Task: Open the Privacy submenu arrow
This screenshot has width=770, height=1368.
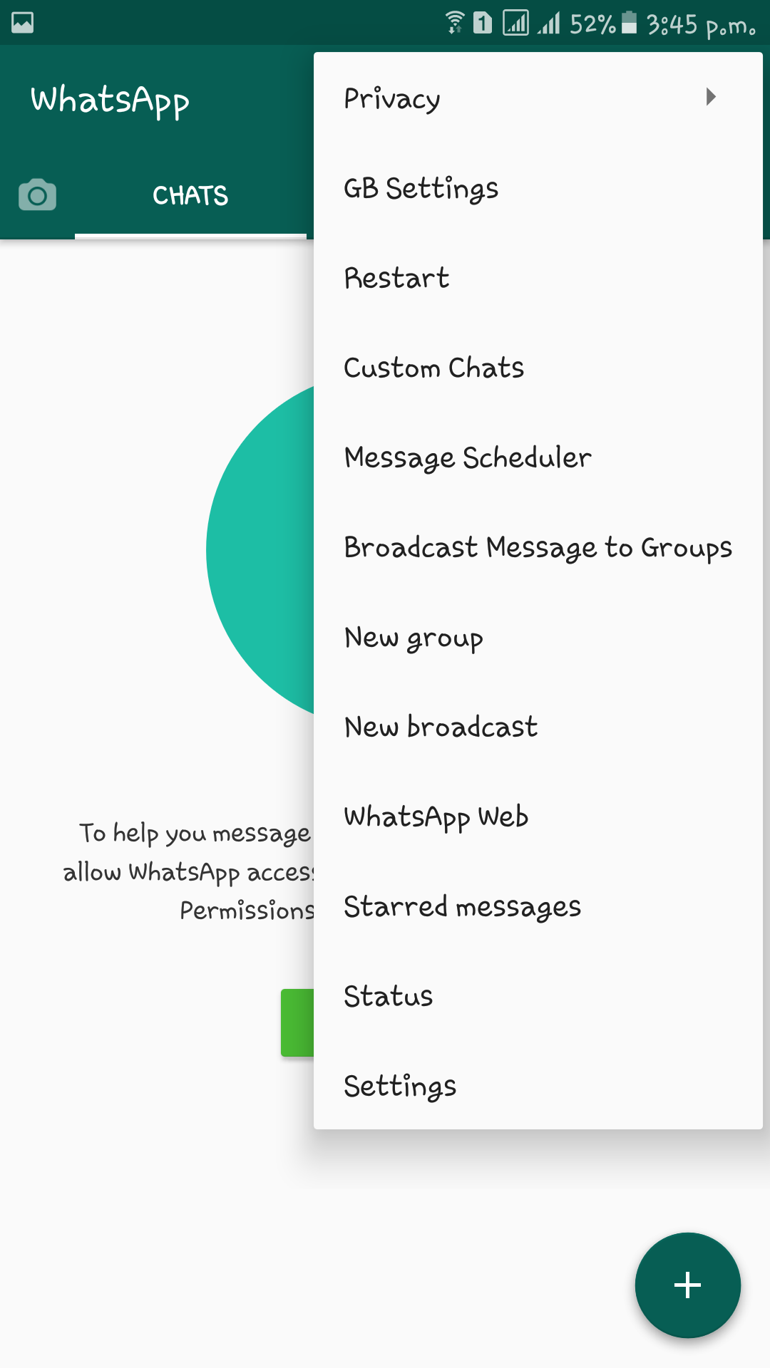Action: click(711, 97)
